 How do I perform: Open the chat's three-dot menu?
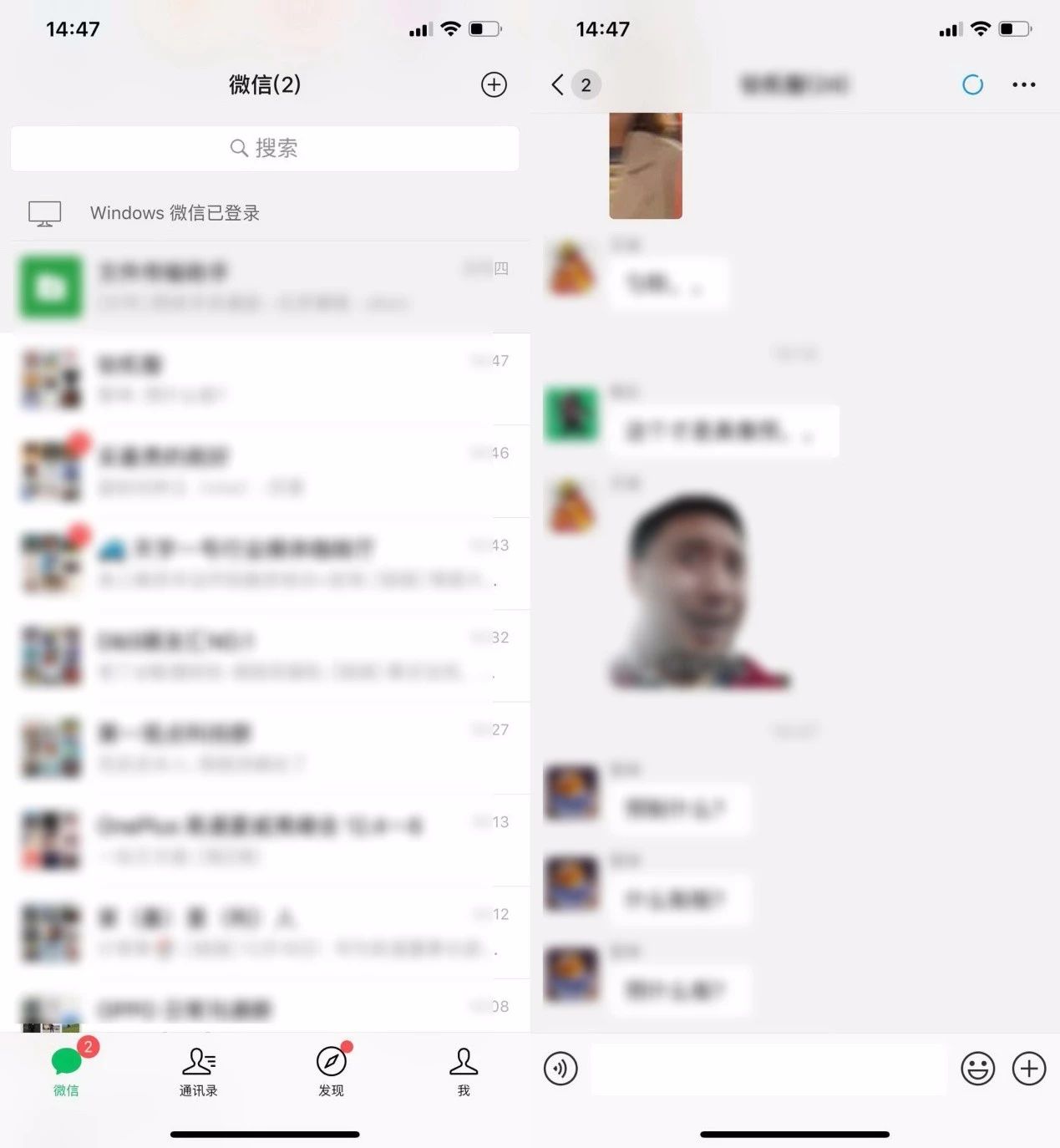click(x=1023, y=84)
